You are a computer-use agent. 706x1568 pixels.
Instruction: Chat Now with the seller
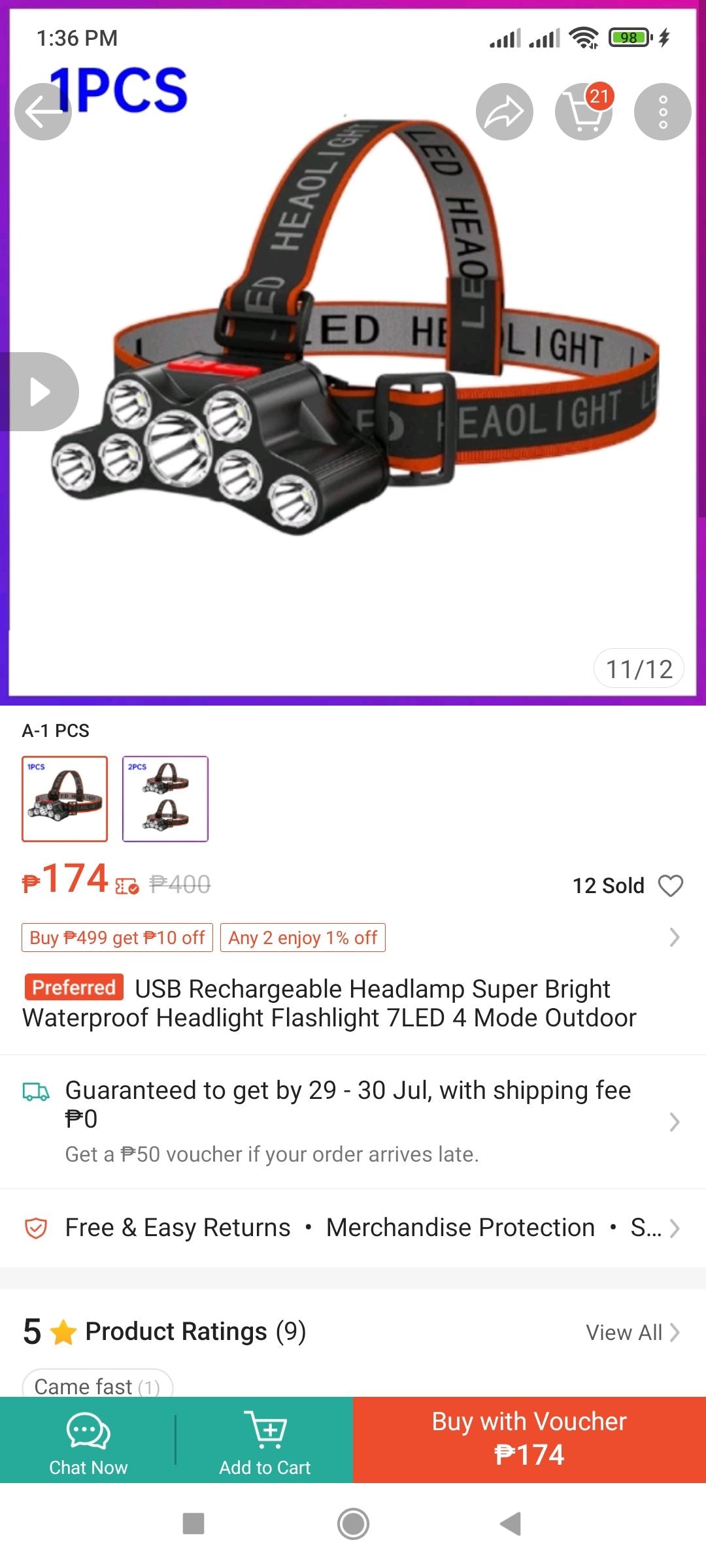tap(88, 1440)
